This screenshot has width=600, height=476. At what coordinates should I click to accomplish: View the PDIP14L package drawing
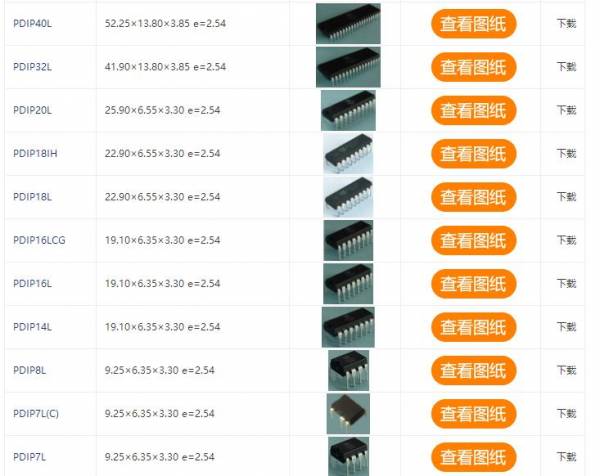tap(473, 327)
